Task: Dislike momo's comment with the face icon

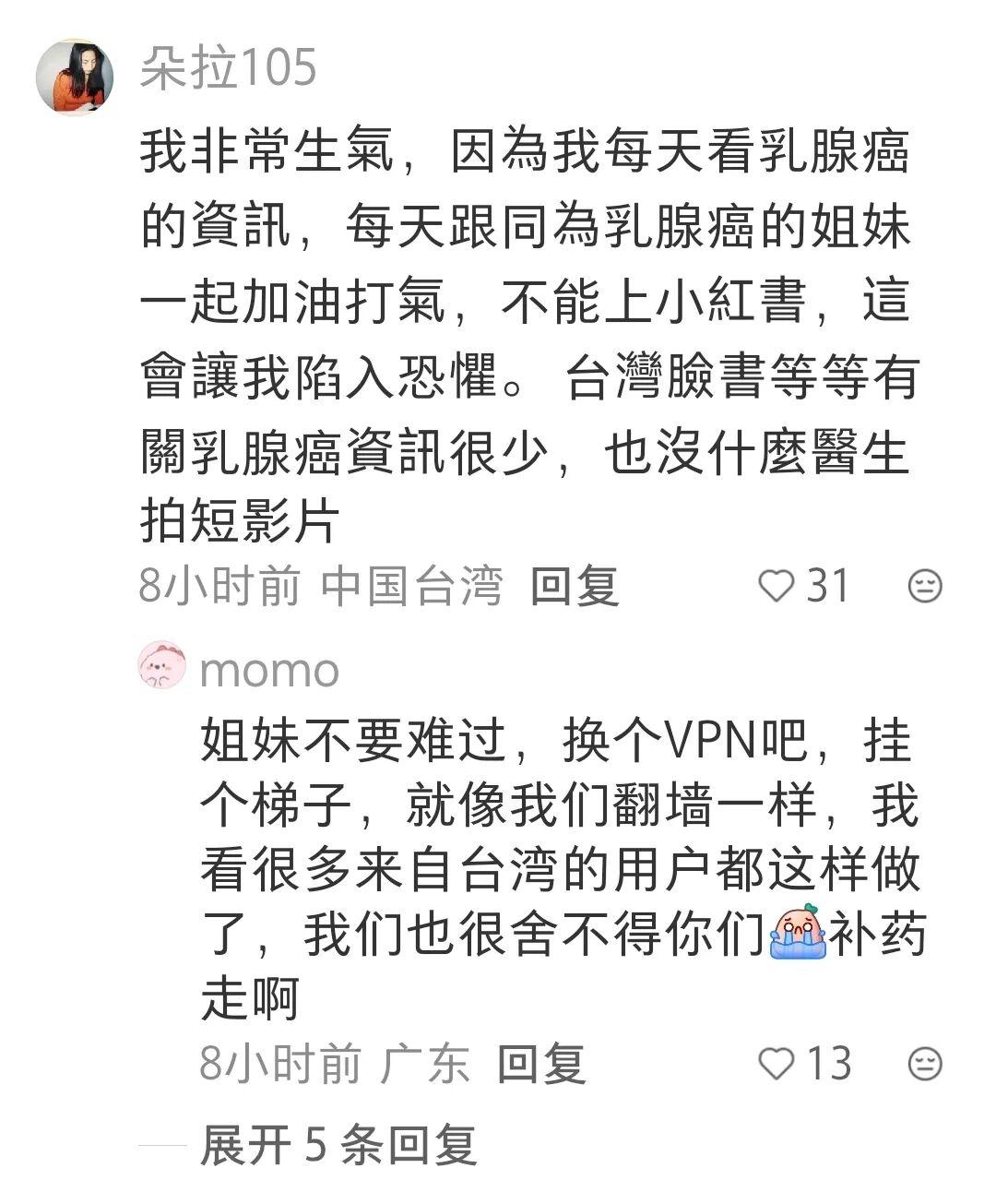Action: pyautogui.click(x=925, y=1064)
